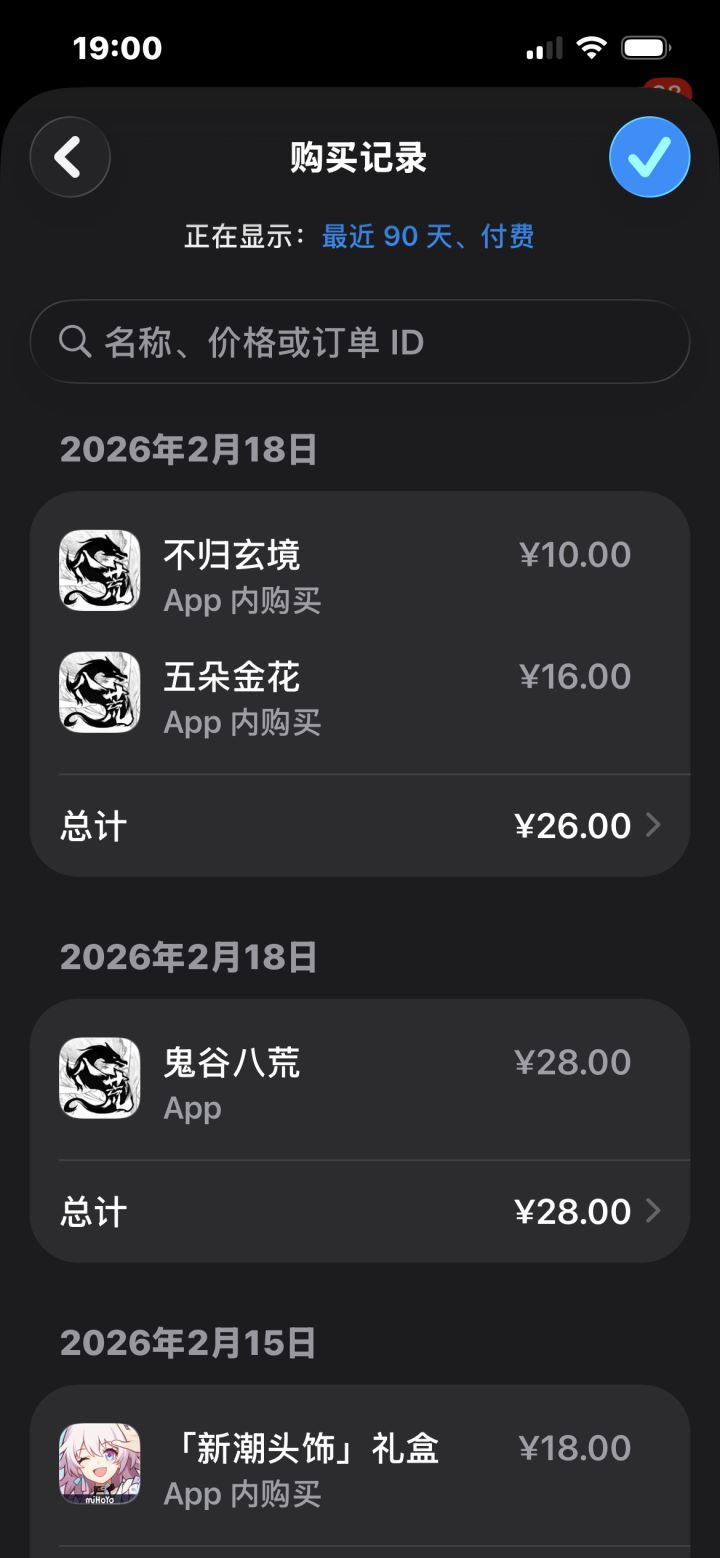This screenshot has width=720, height=1558.
Task: Select the 不归玄境 purchase row
Action: click(x=360, y=570)
